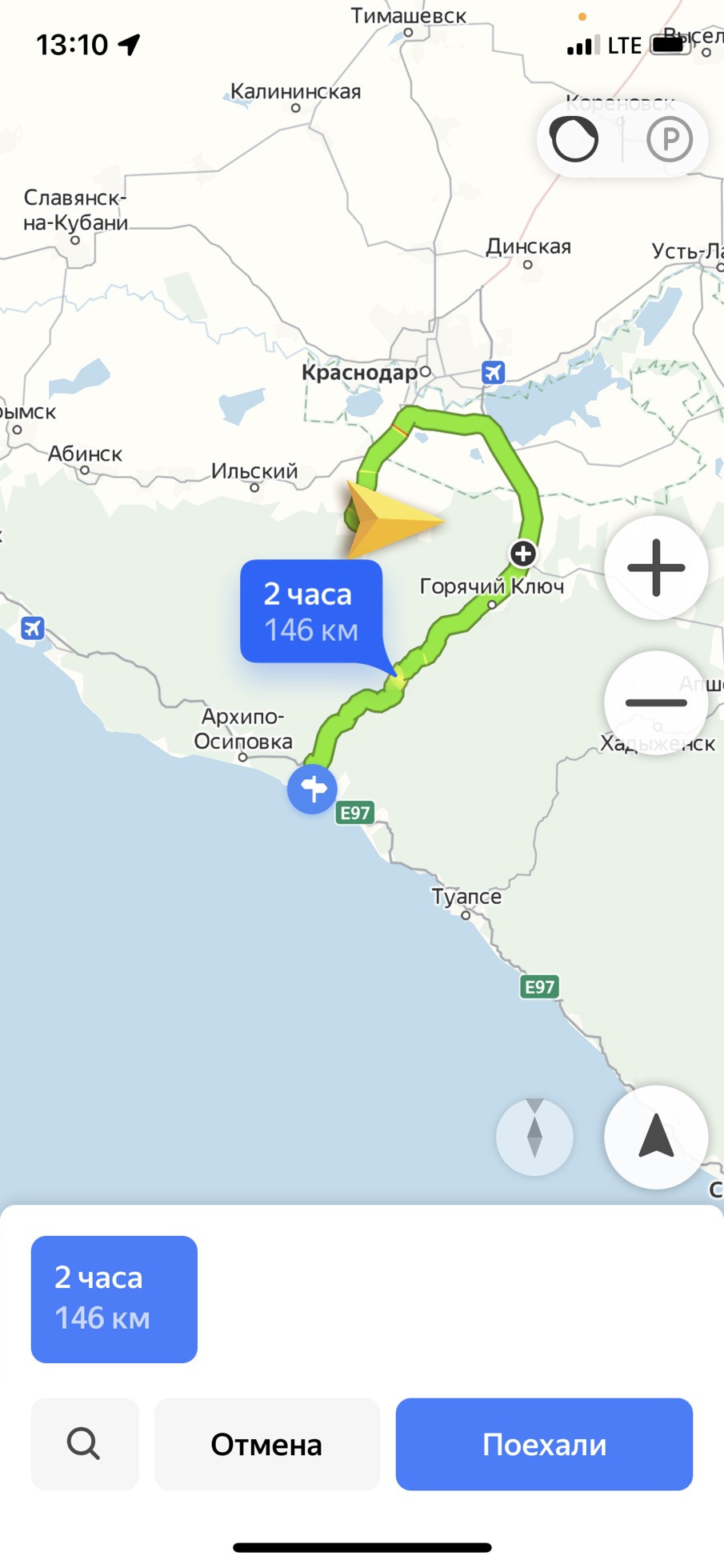Tap the waypoint marker near Горячий Ключ
This screenshot has height=1568, width=724.
coord(523,553)
